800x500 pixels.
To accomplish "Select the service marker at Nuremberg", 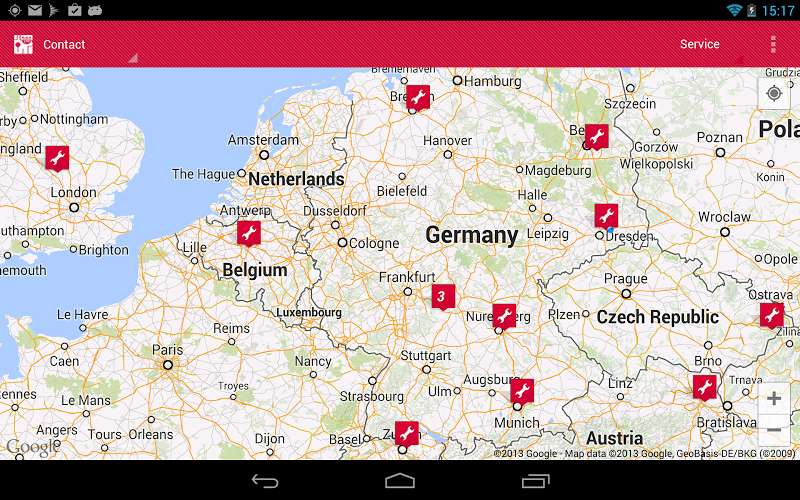I will click(x=505, y=316).
